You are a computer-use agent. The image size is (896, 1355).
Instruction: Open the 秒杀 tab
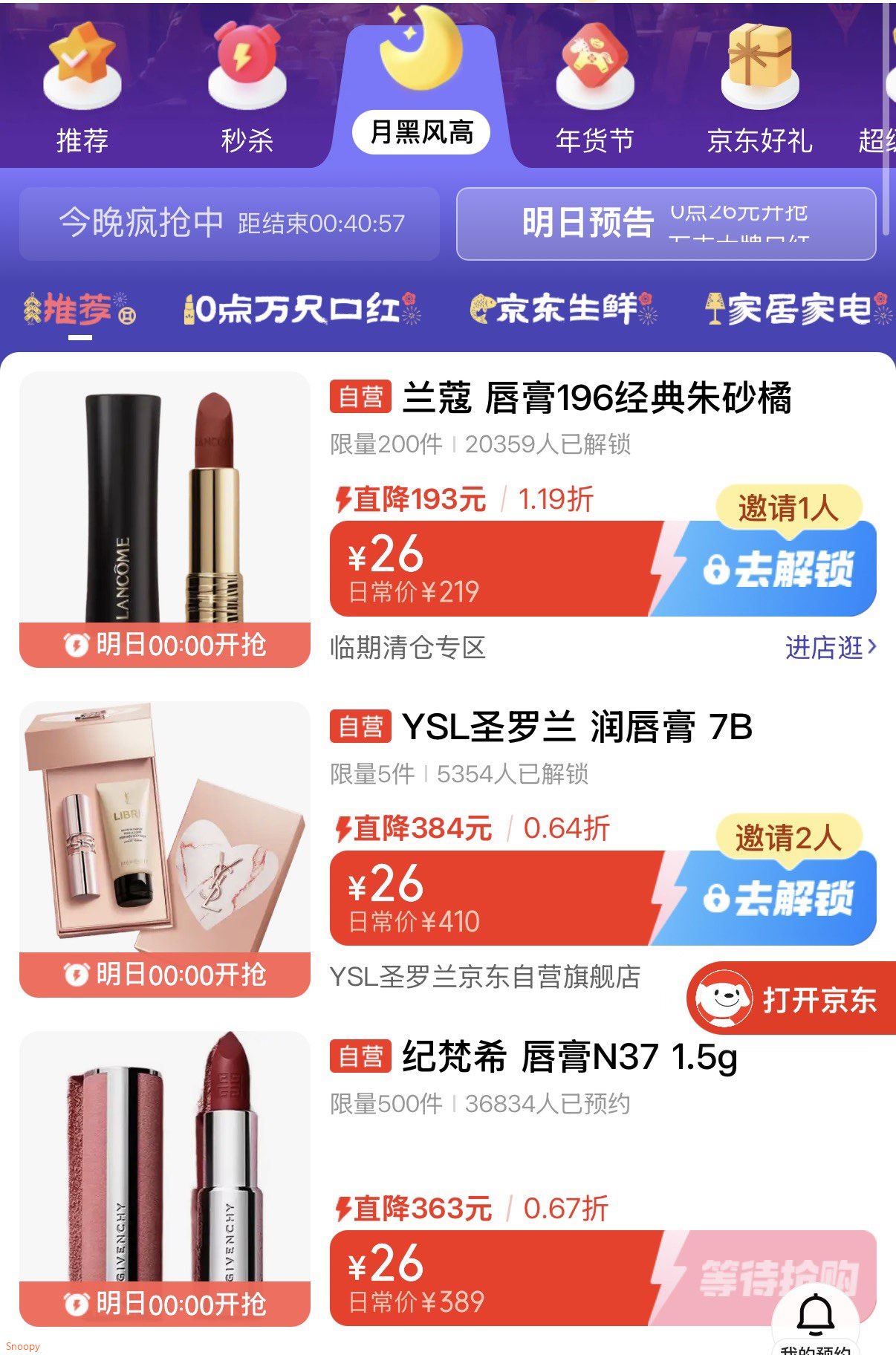click(247, 89)
